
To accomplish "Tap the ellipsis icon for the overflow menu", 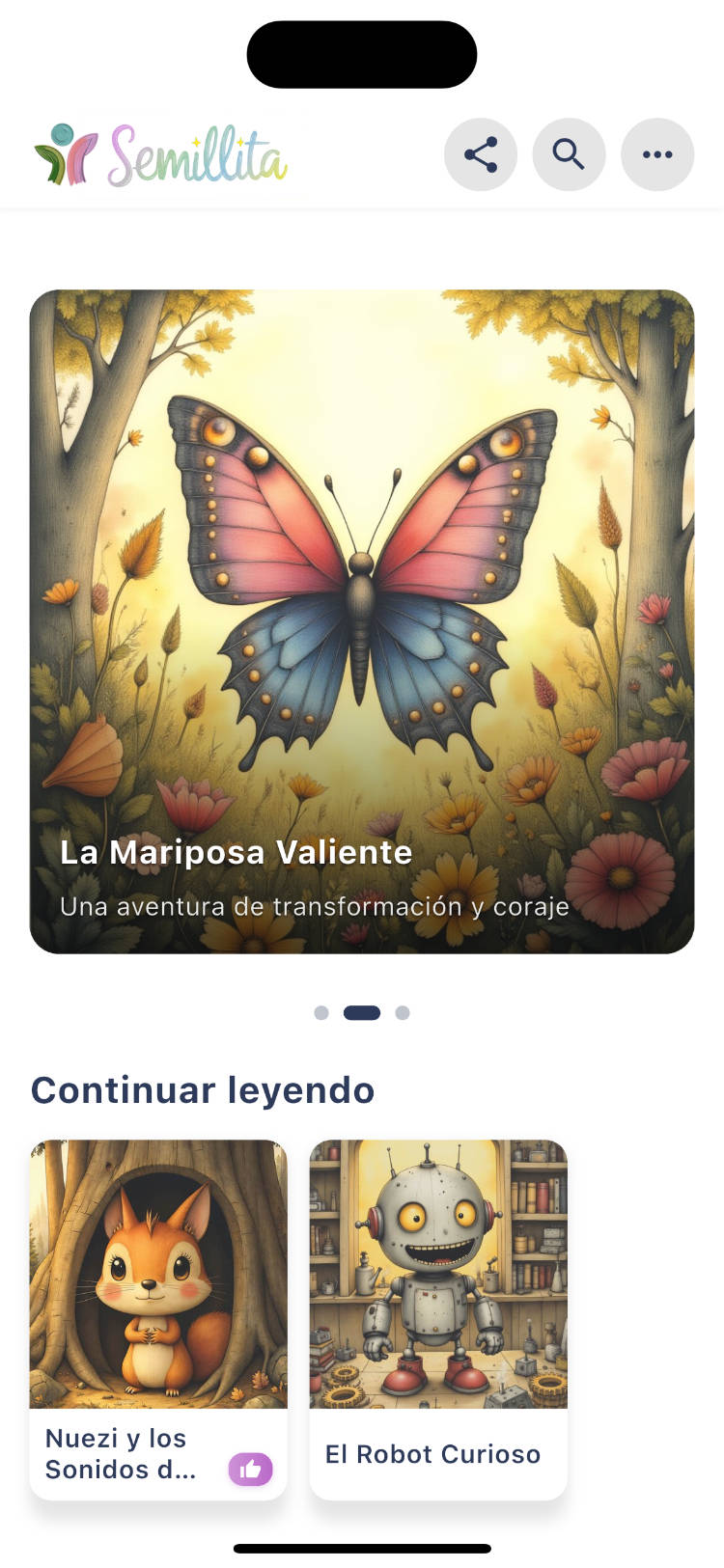I will click(x=657, y=154).
